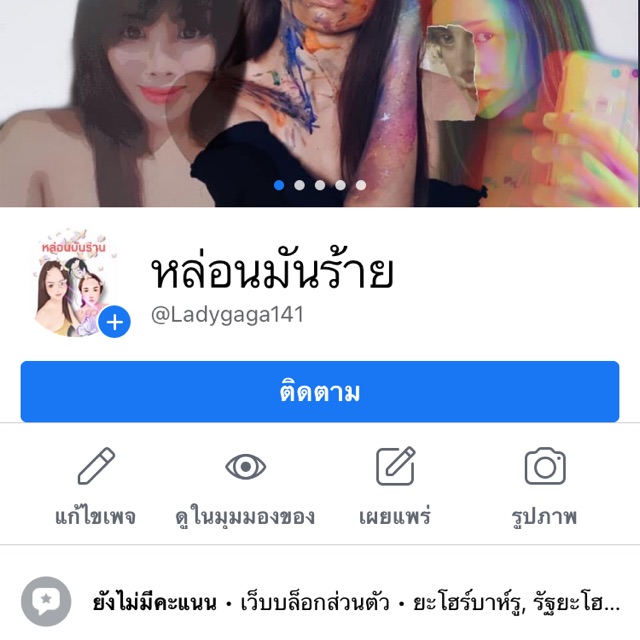Tap the plus badge on the profile picture
Image resolution: width=640 pixels, height=640 pixels.
coord(115,322)
